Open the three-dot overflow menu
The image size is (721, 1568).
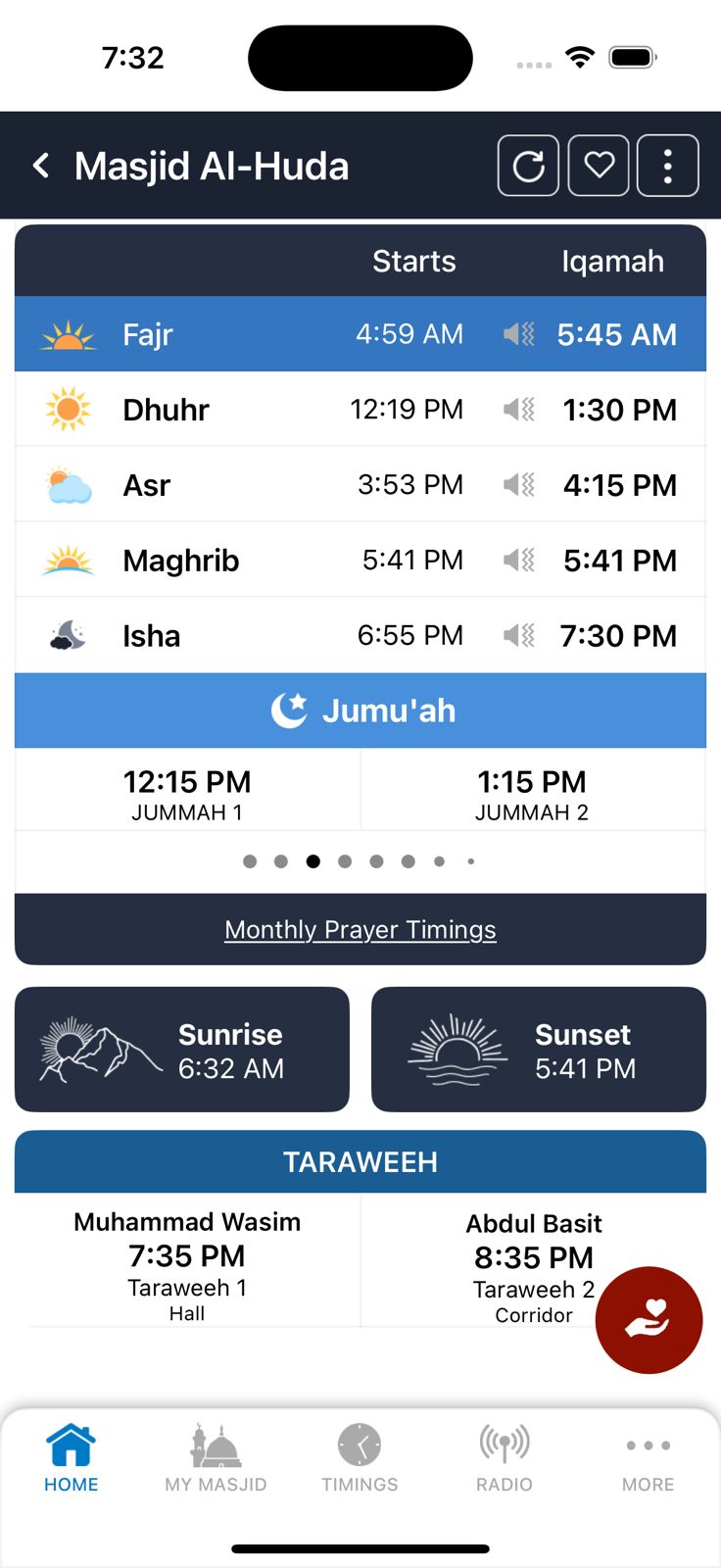pyautogui.click(x=667, y=166)
